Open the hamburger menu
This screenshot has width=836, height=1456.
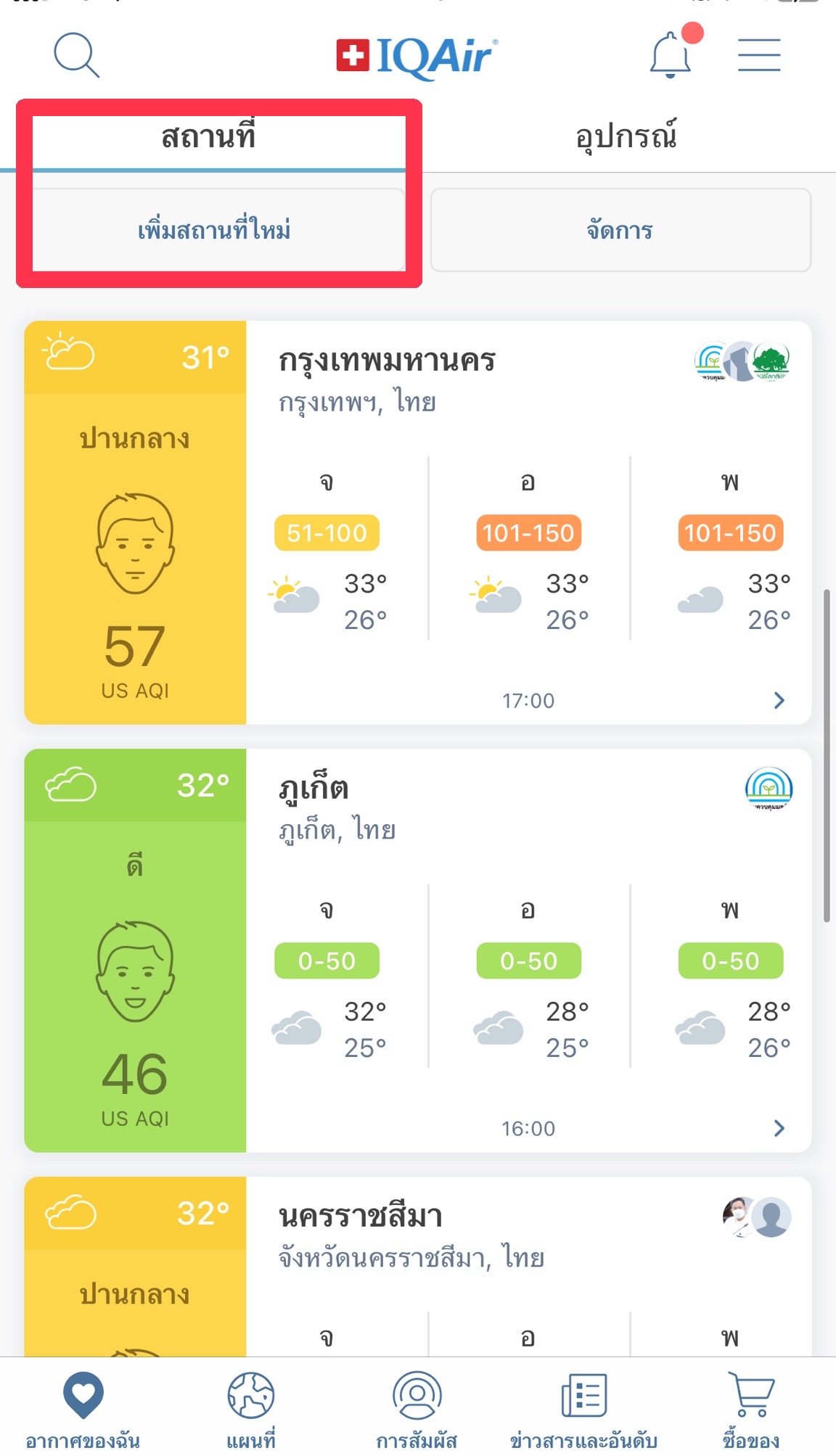click(x=759, y=55)
